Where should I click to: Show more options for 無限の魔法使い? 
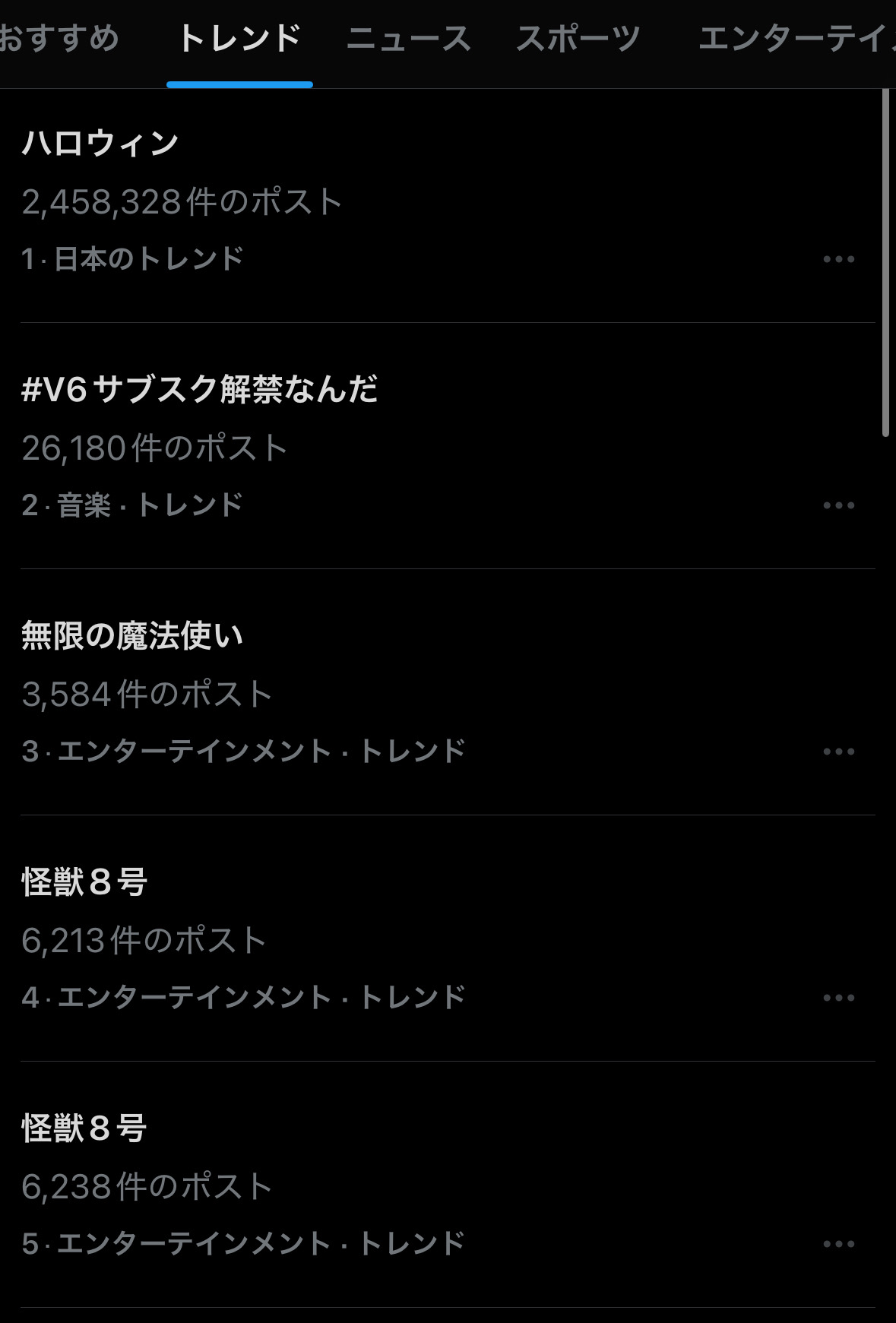tap(838, 752)
